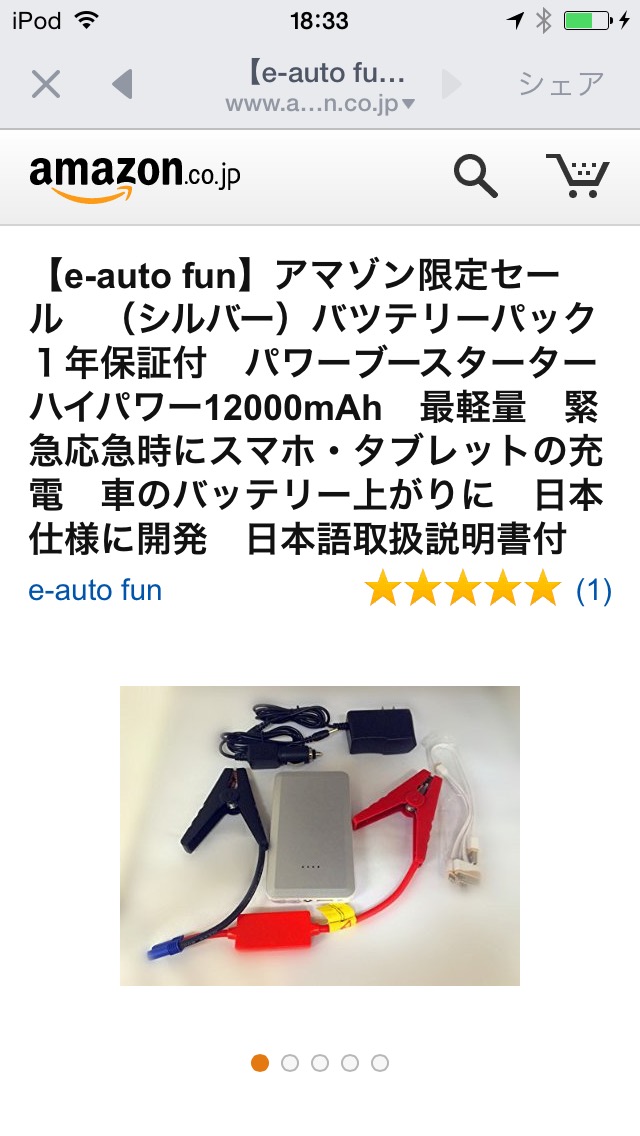The height and width of the screenshot is (1136, 640).
Task: Open the e-auto fun brand link
Action: (x=95, y=590)
